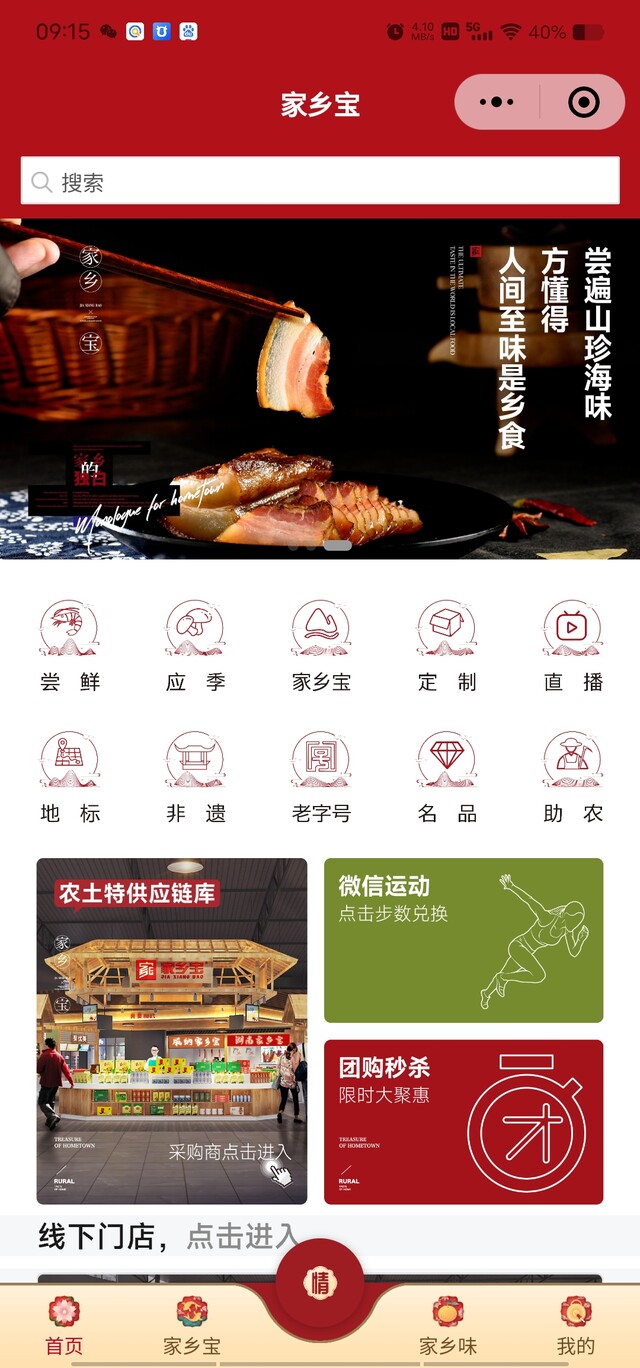The width and height of the screenshot is (640, 1368).
Task: Close the mini program via circle button
Action: (583, 102)
